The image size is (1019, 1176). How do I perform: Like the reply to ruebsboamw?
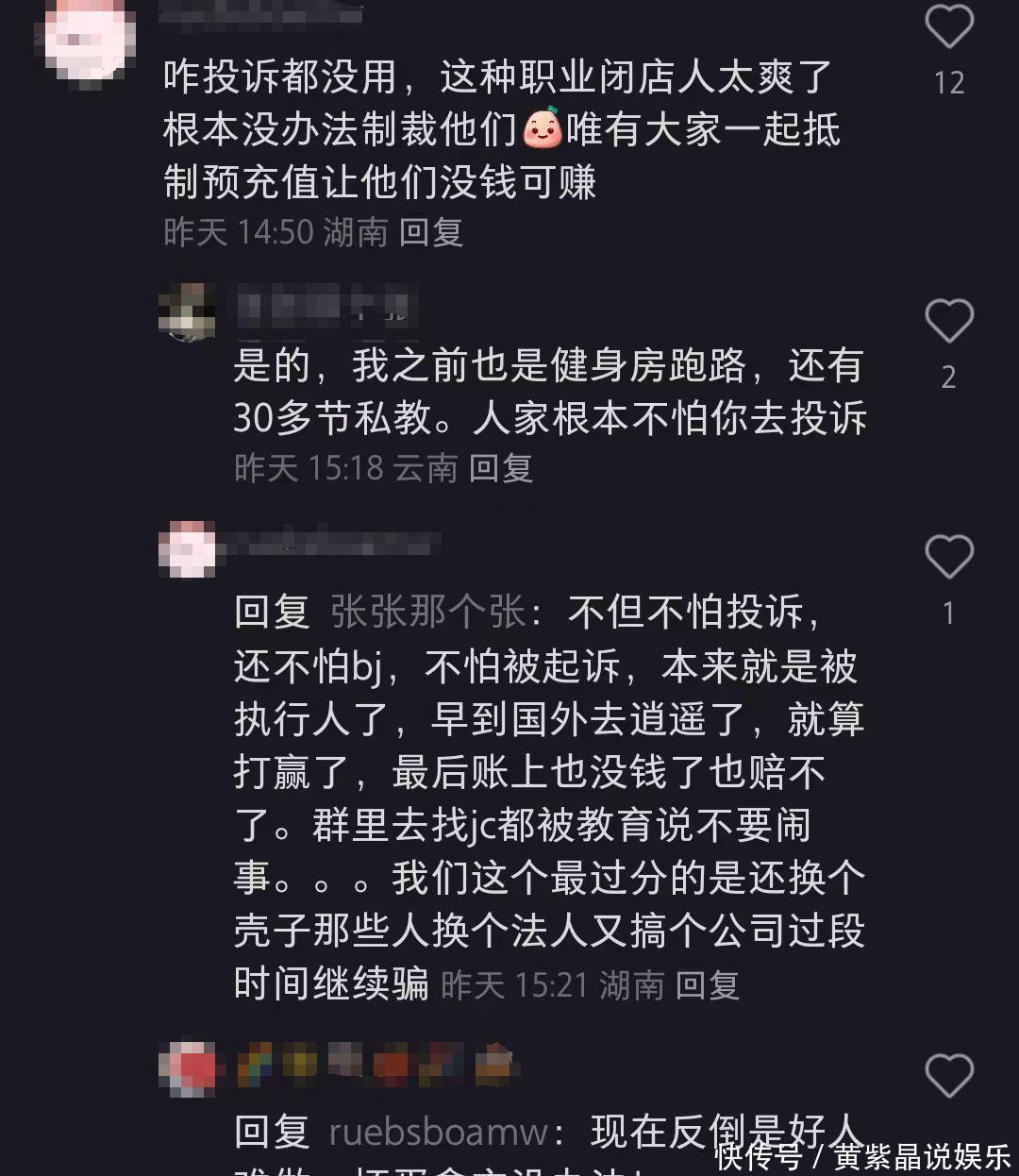pyautogui.click(x=948, y=1075)
